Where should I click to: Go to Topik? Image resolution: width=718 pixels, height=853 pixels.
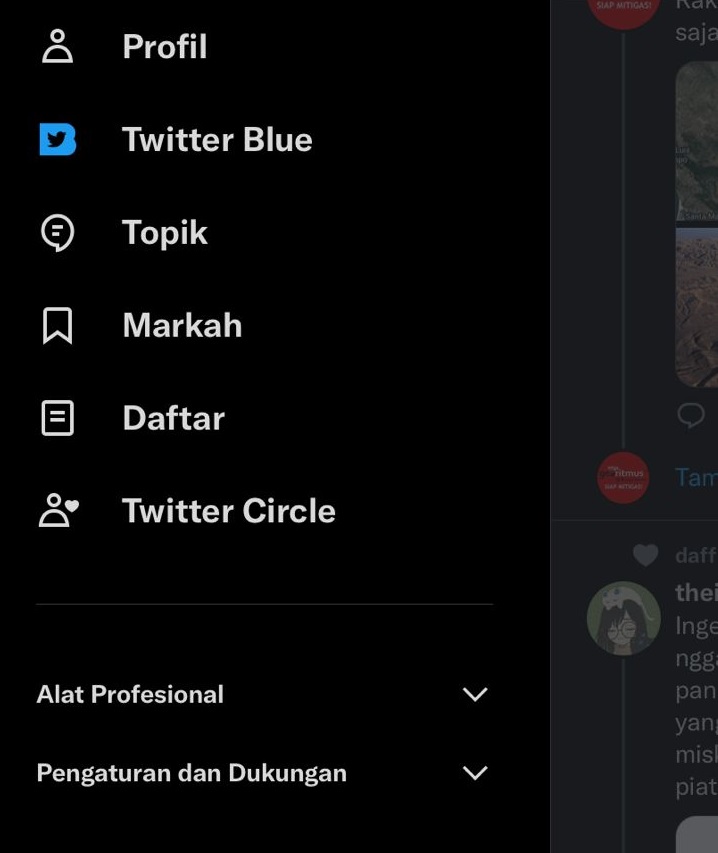click(x=164, y=233)
